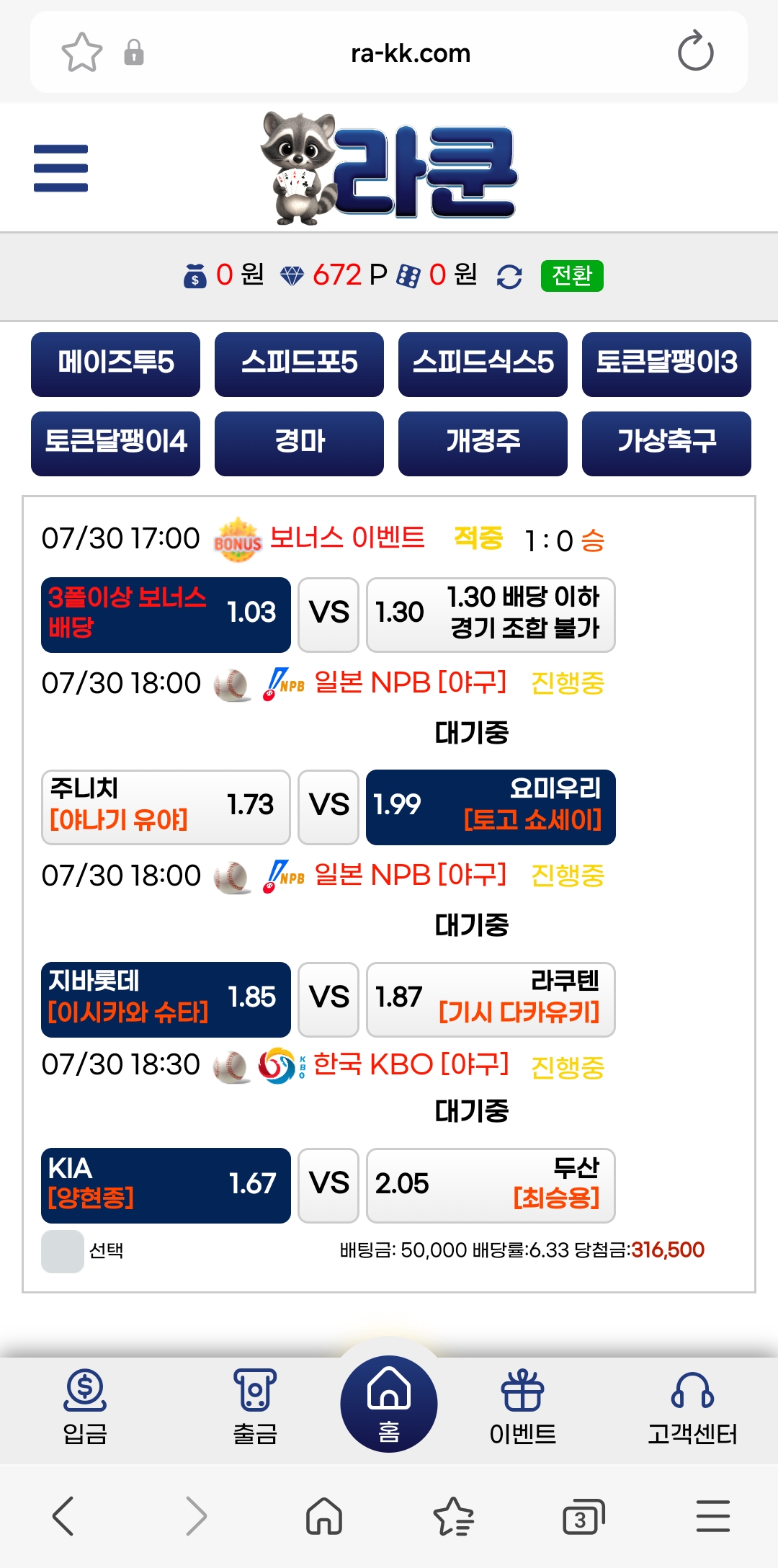This screenshot has height=1568, width=778.
Task: Go to 출금 withdrawal tab
Action: tap(255, 1407)
